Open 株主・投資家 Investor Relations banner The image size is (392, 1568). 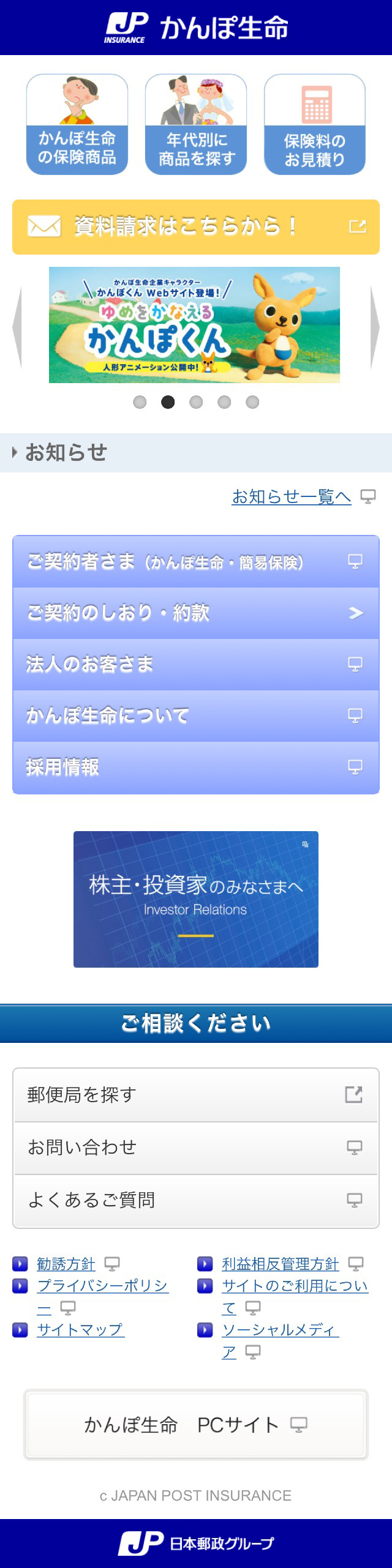[196, 899]
